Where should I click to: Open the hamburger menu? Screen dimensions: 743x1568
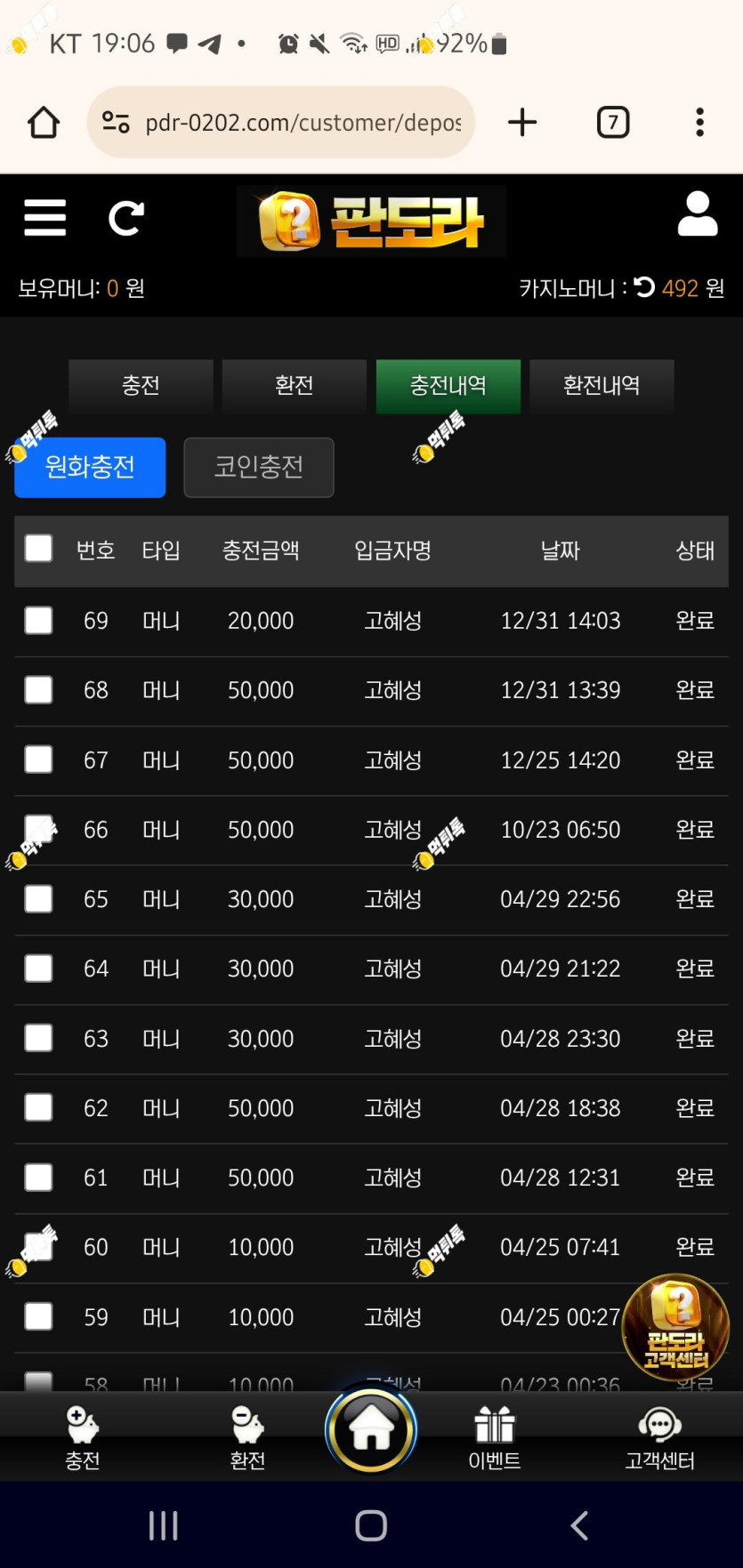point(44,218)
